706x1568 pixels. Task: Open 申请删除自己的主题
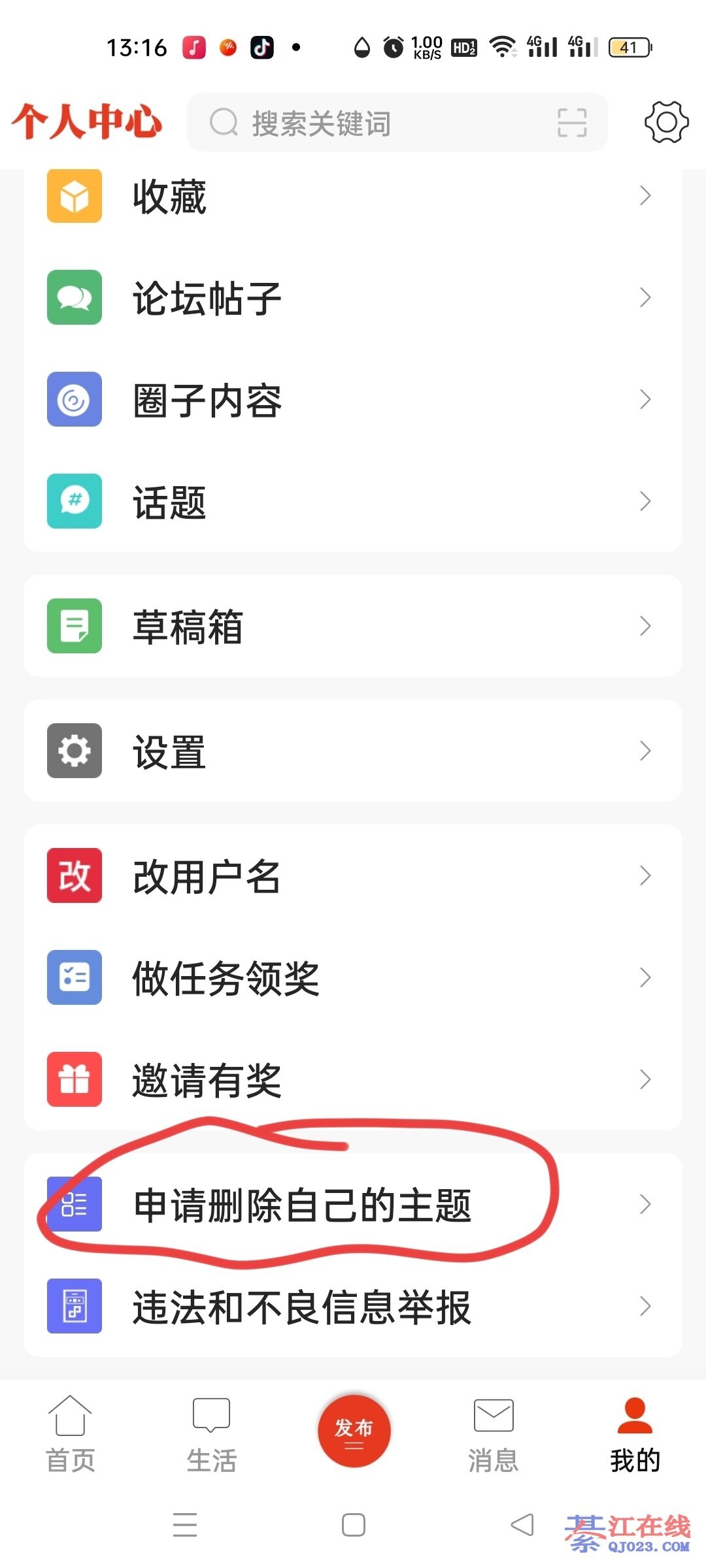click(353, 1204)
